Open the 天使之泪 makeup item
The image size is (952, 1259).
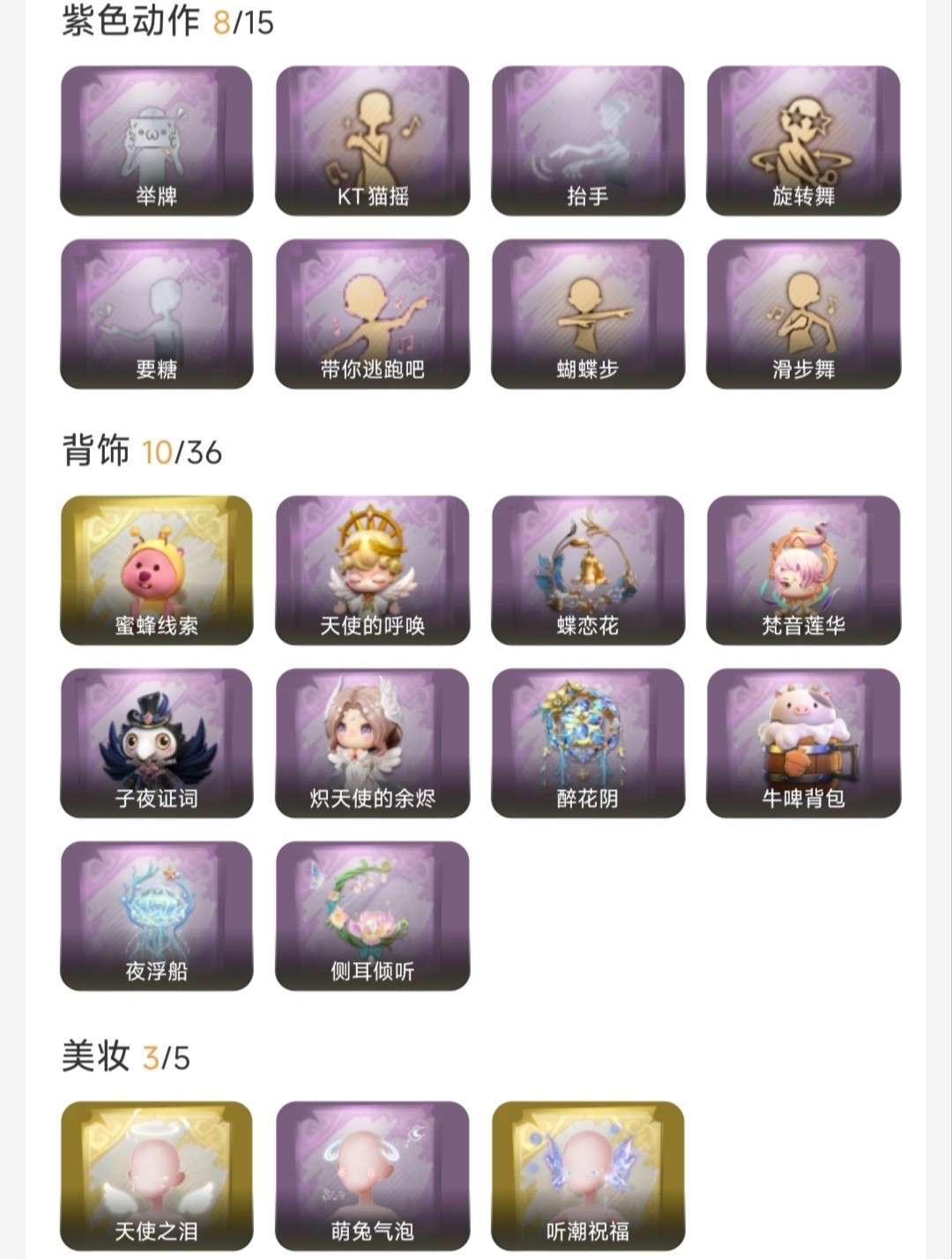pyautogui.click(x=157, y=1175)
